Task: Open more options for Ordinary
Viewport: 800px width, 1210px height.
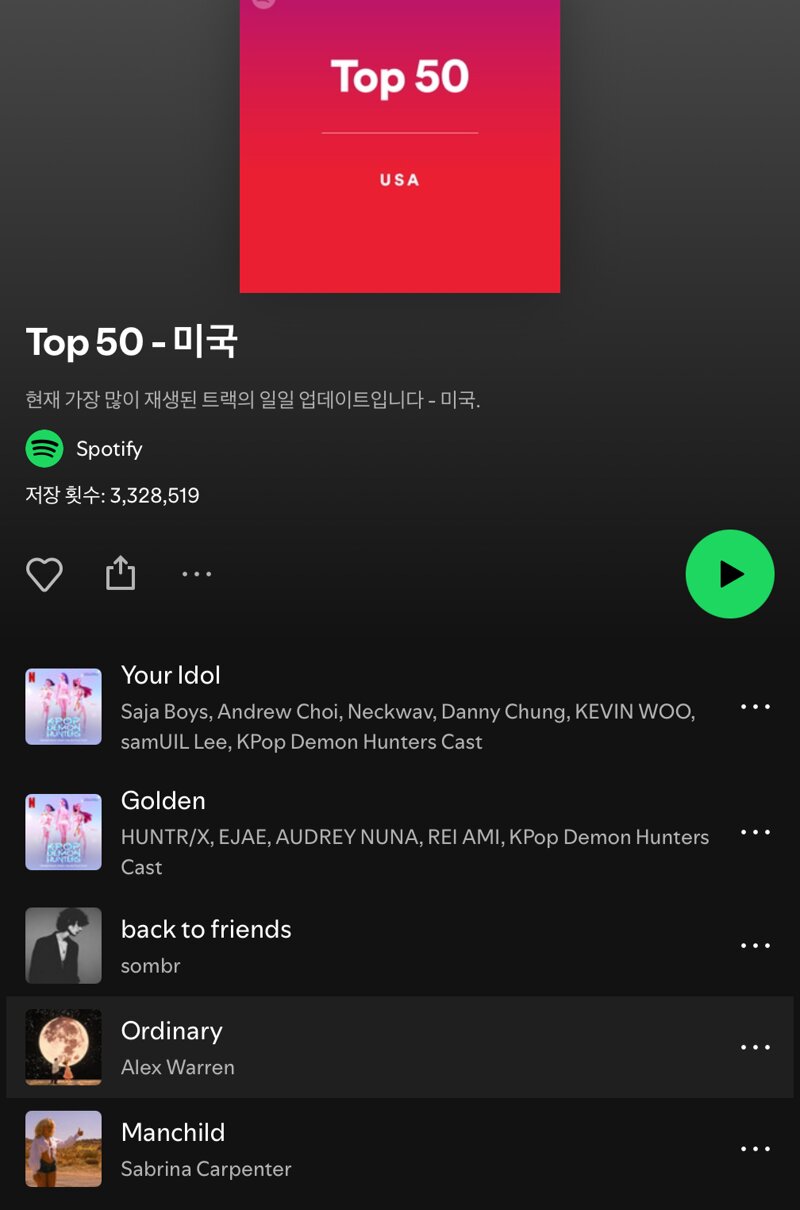Action: point(755,1048)
